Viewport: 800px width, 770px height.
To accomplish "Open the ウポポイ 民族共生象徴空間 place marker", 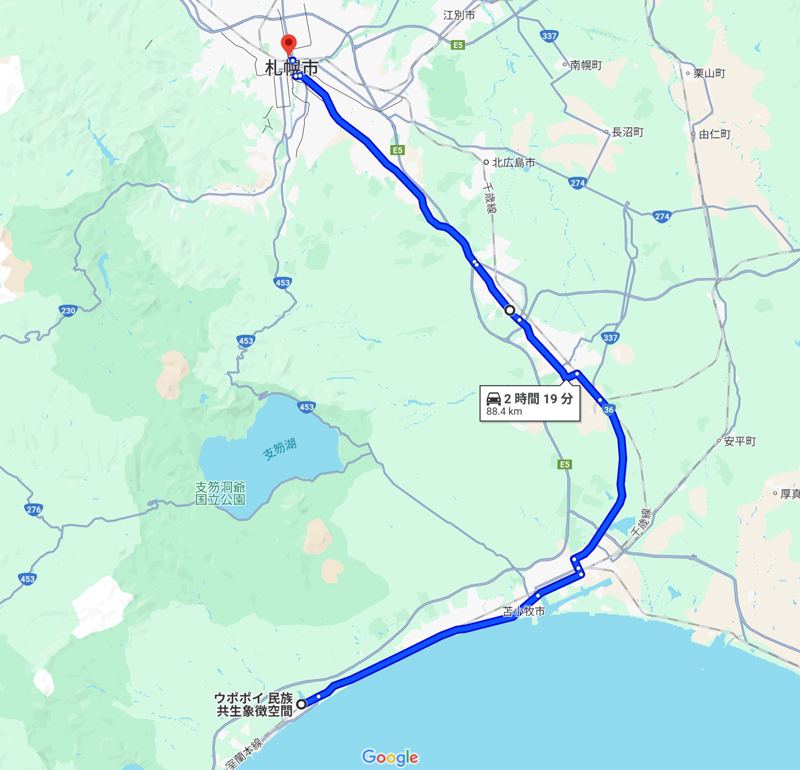I will [x=301, y=704].
